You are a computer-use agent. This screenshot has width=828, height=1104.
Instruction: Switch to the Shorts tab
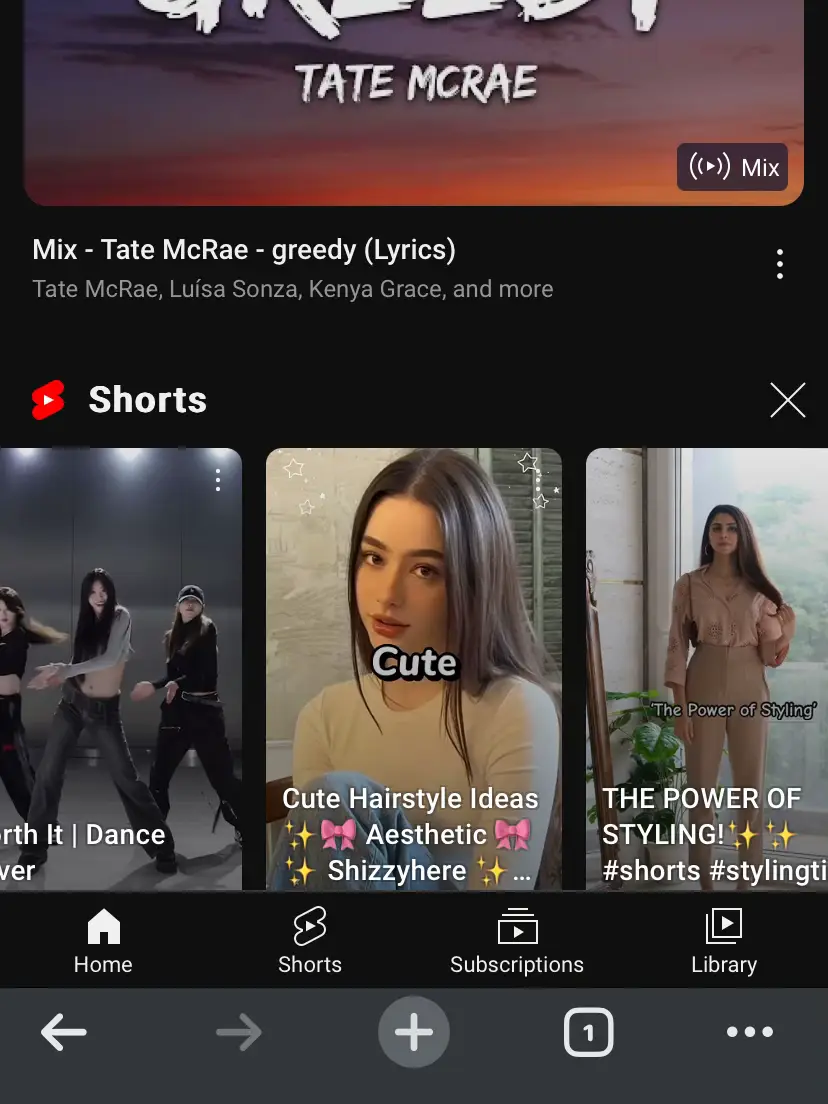(310, 942)
